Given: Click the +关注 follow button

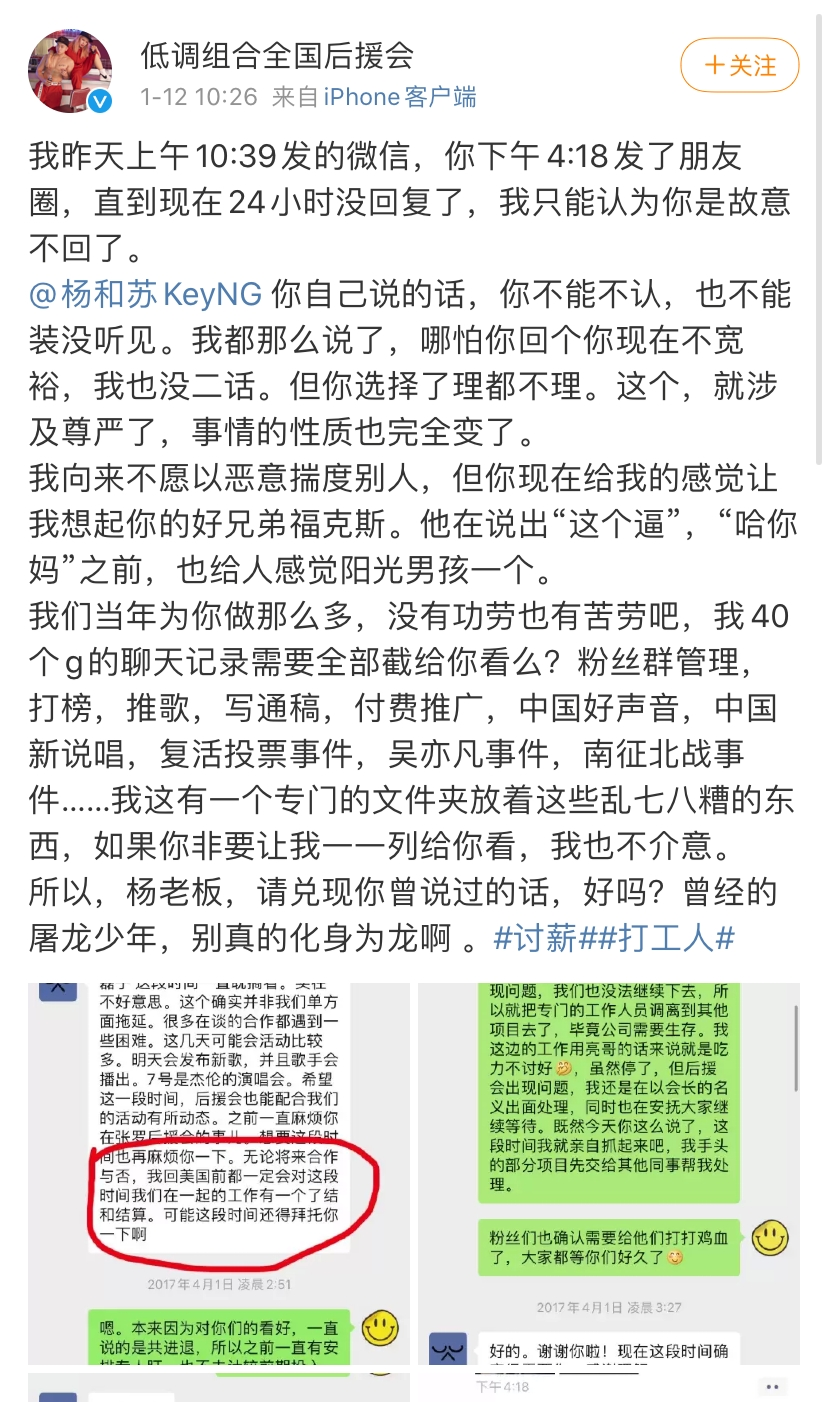Looking at the screenshot, I should click(x=739, y=63).
